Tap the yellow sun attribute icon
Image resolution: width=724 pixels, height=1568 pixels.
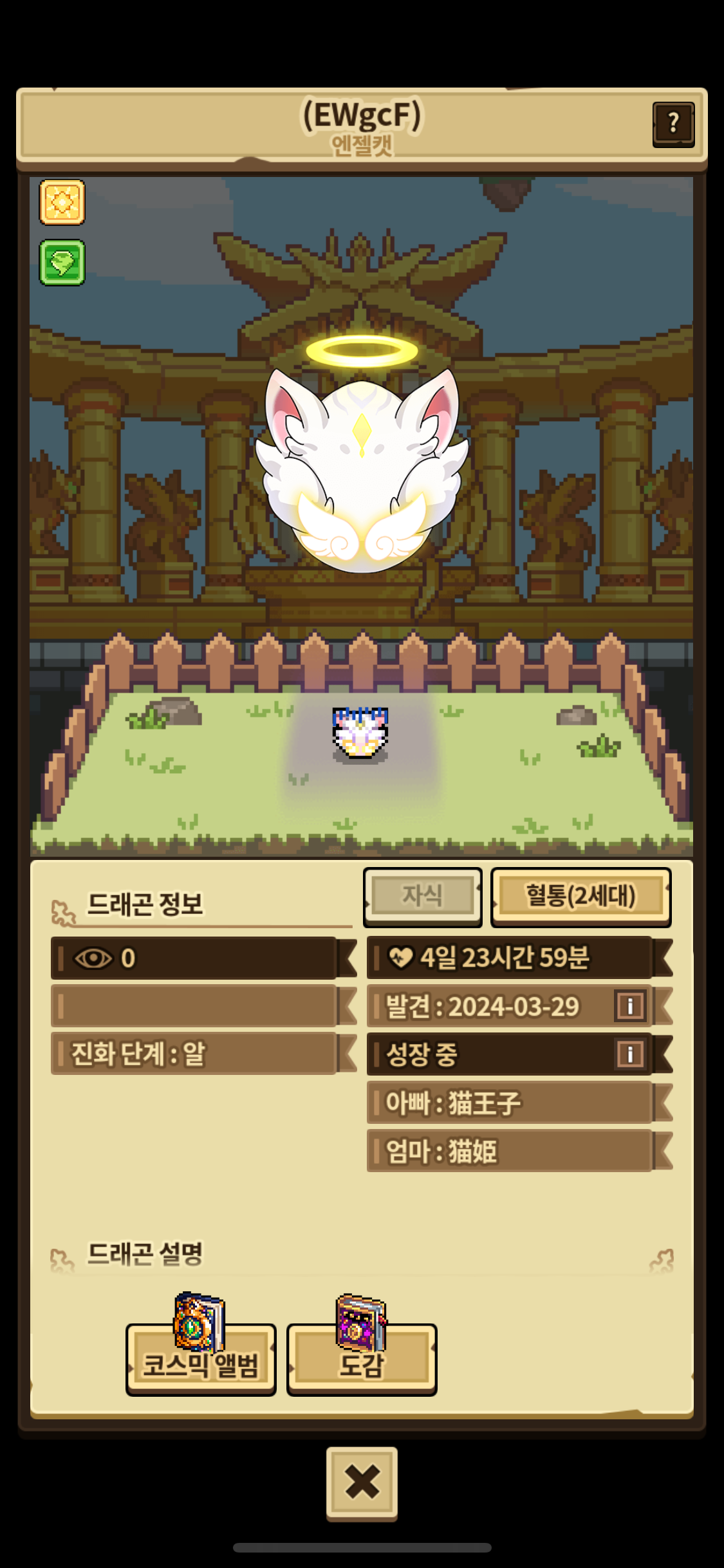click(x=62, y=203)
